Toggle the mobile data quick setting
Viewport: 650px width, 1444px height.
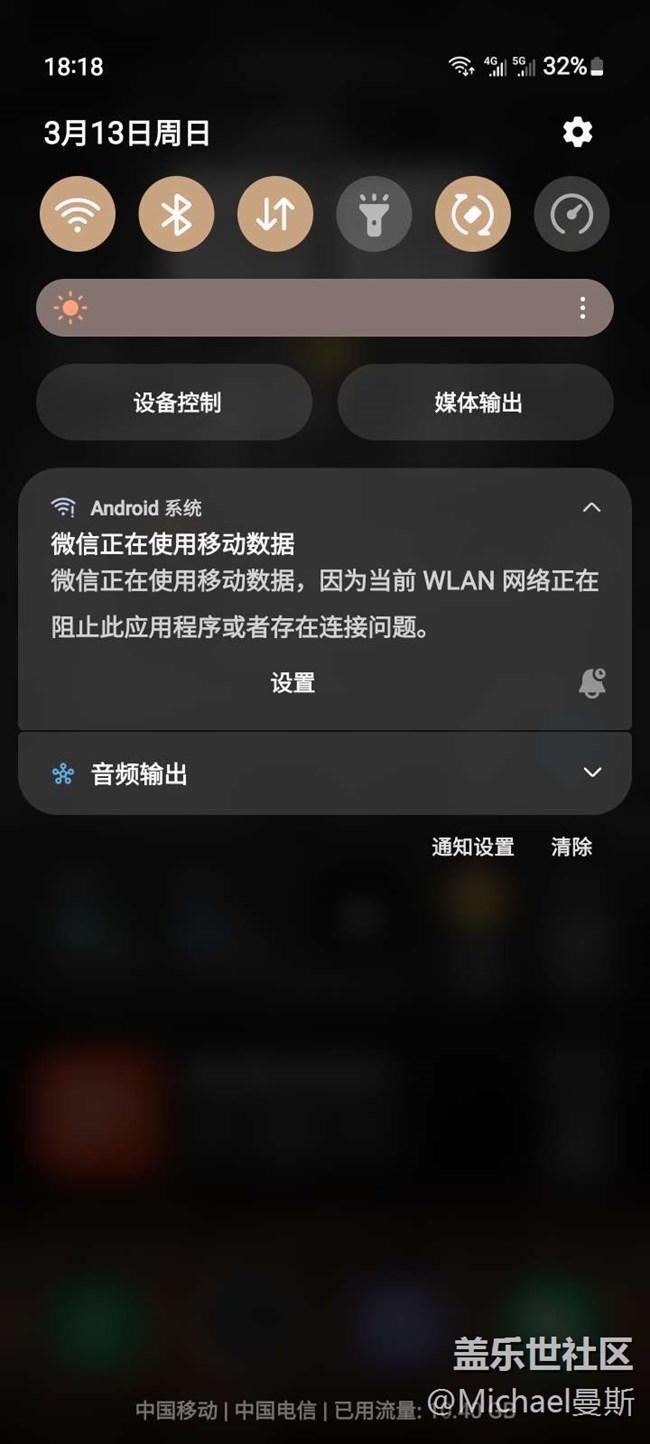(x=275, y=214)
